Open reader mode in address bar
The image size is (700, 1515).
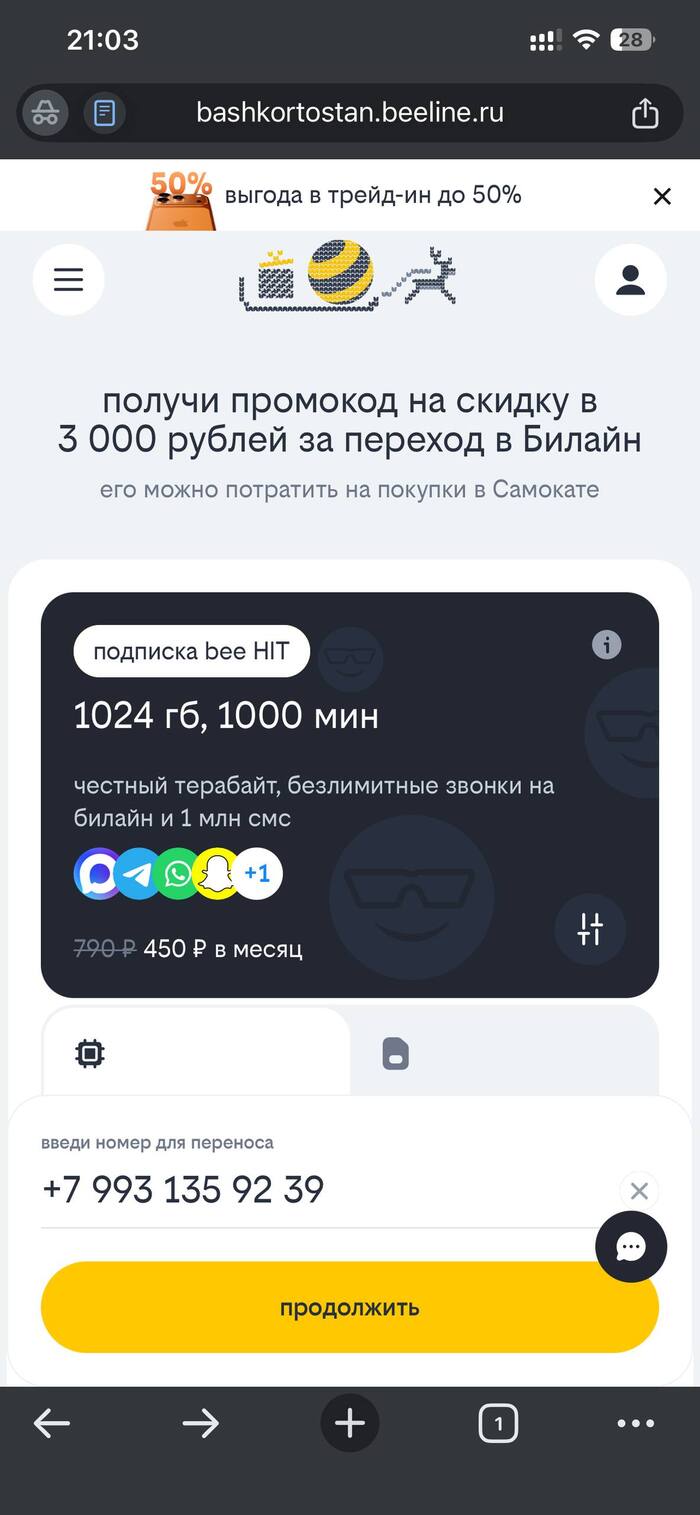point(105,113)
